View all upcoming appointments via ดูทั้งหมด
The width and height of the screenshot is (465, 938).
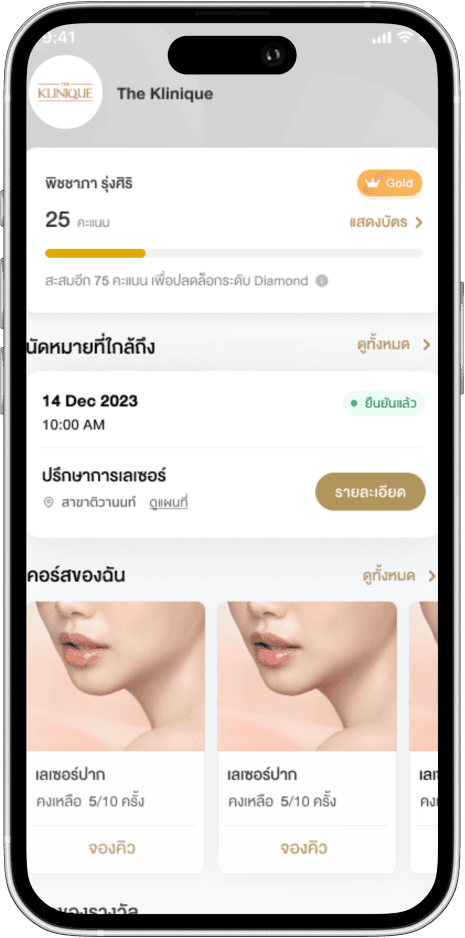point(394,345)
